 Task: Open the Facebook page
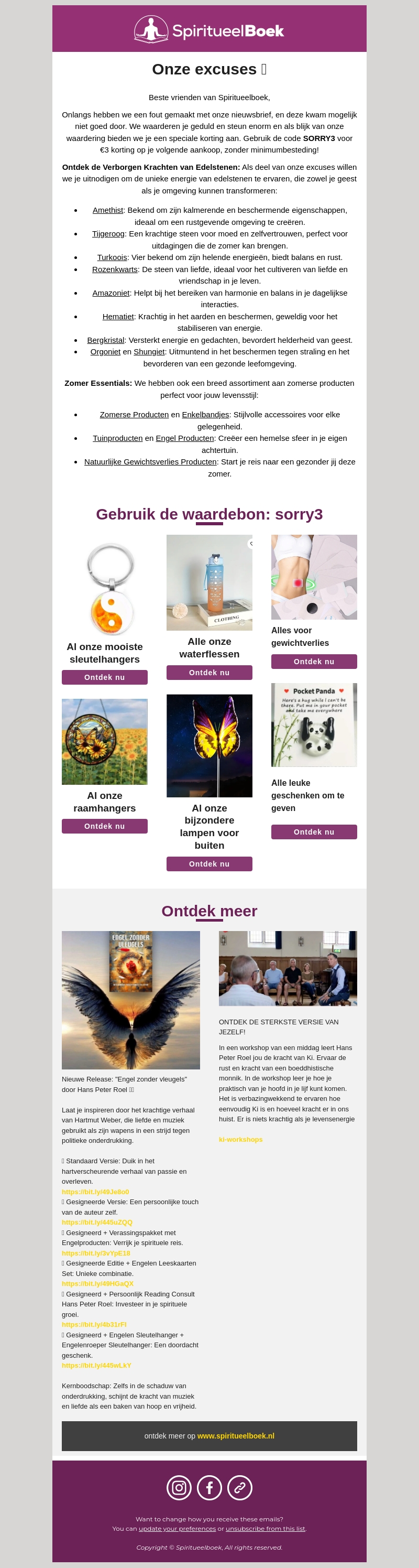click(209, 1488)
